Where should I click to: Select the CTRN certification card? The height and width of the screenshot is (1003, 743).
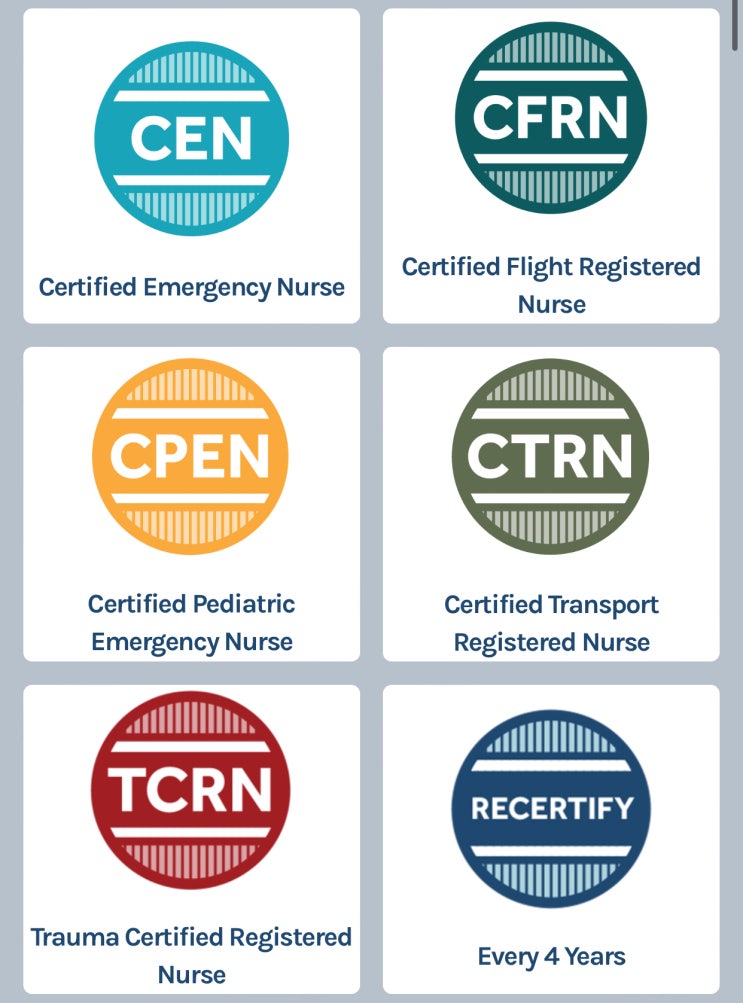[x=551, y=503]
